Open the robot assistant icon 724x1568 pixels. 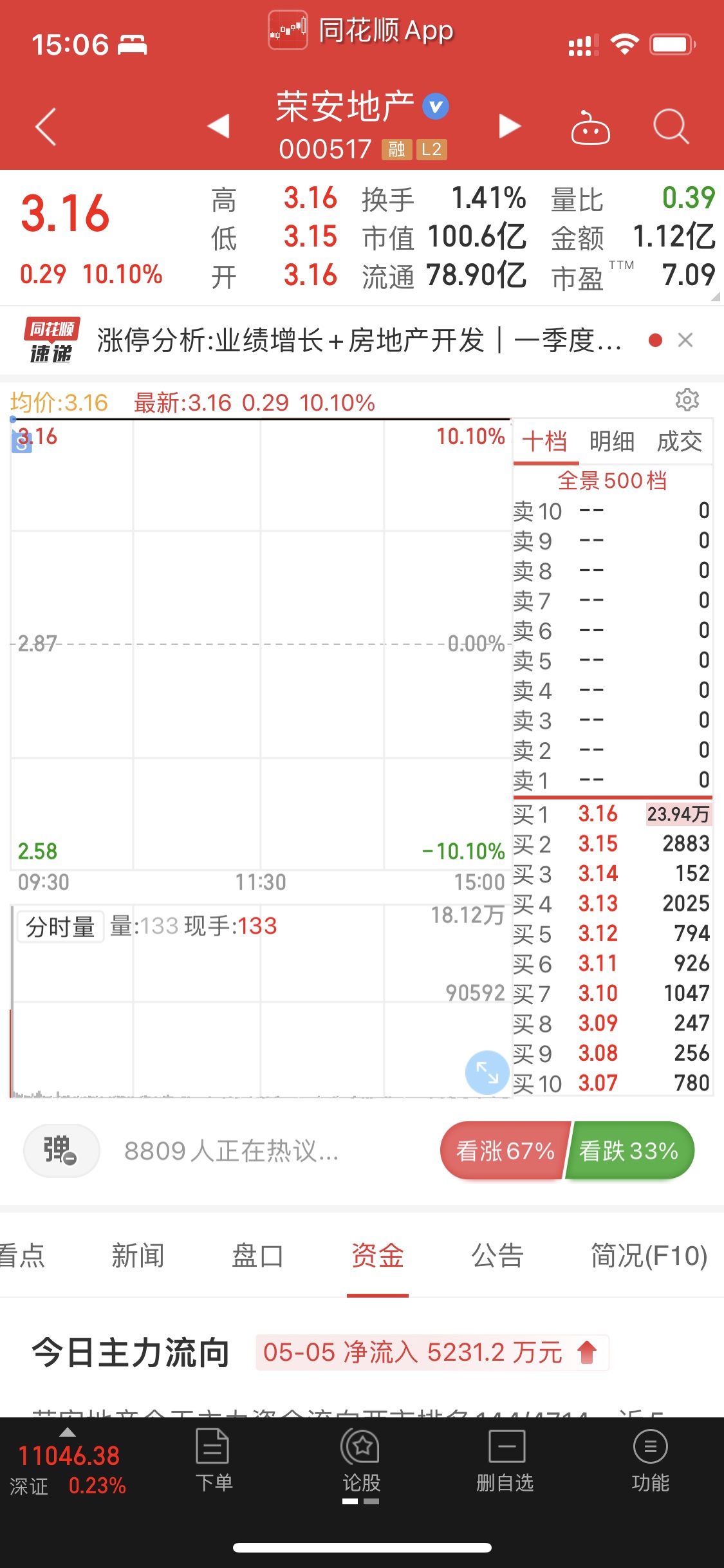click(x=591, y=127)
